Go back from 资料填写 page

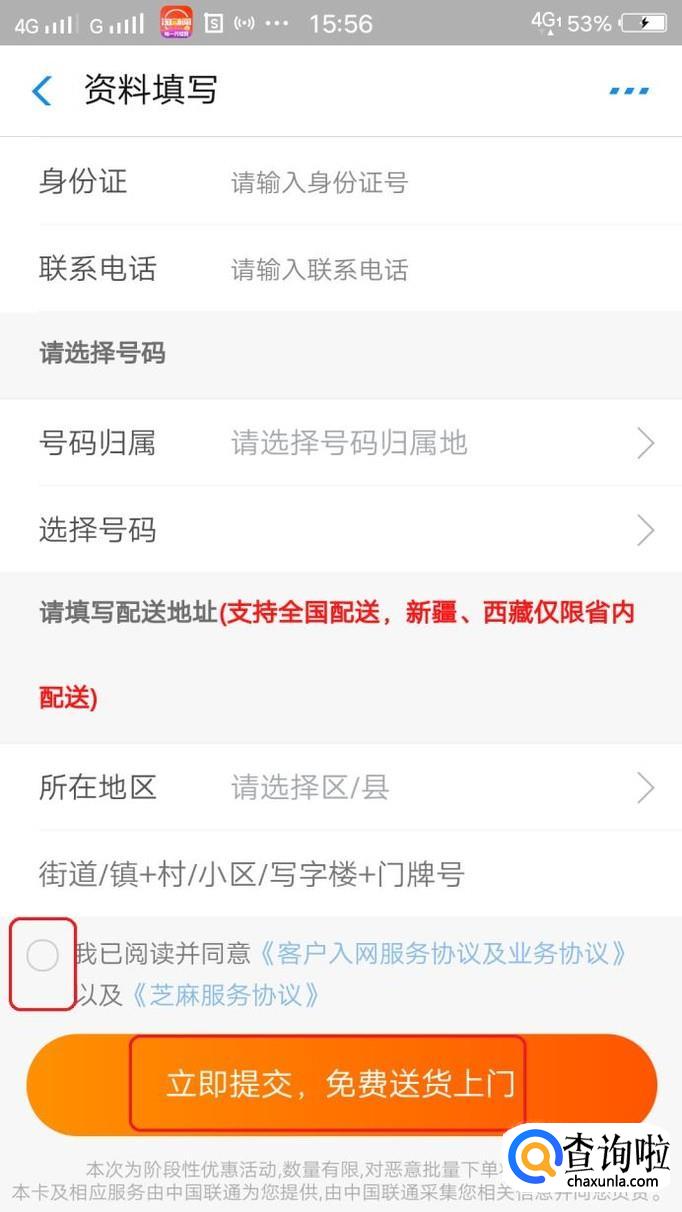41,90
